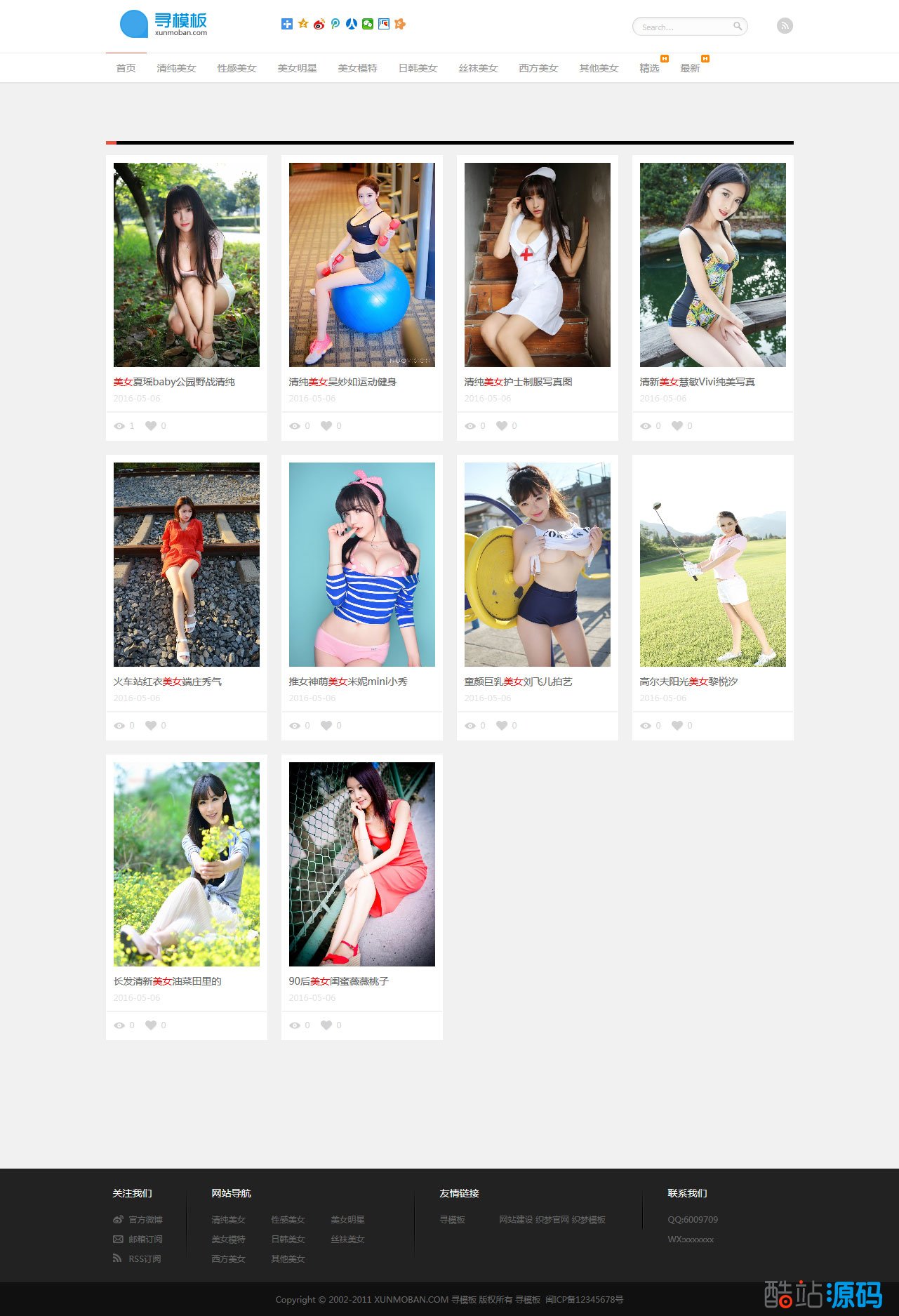The image size is (899, 1316).
Task: Share via the Weibo icon in header
Action: click(319, 24)
